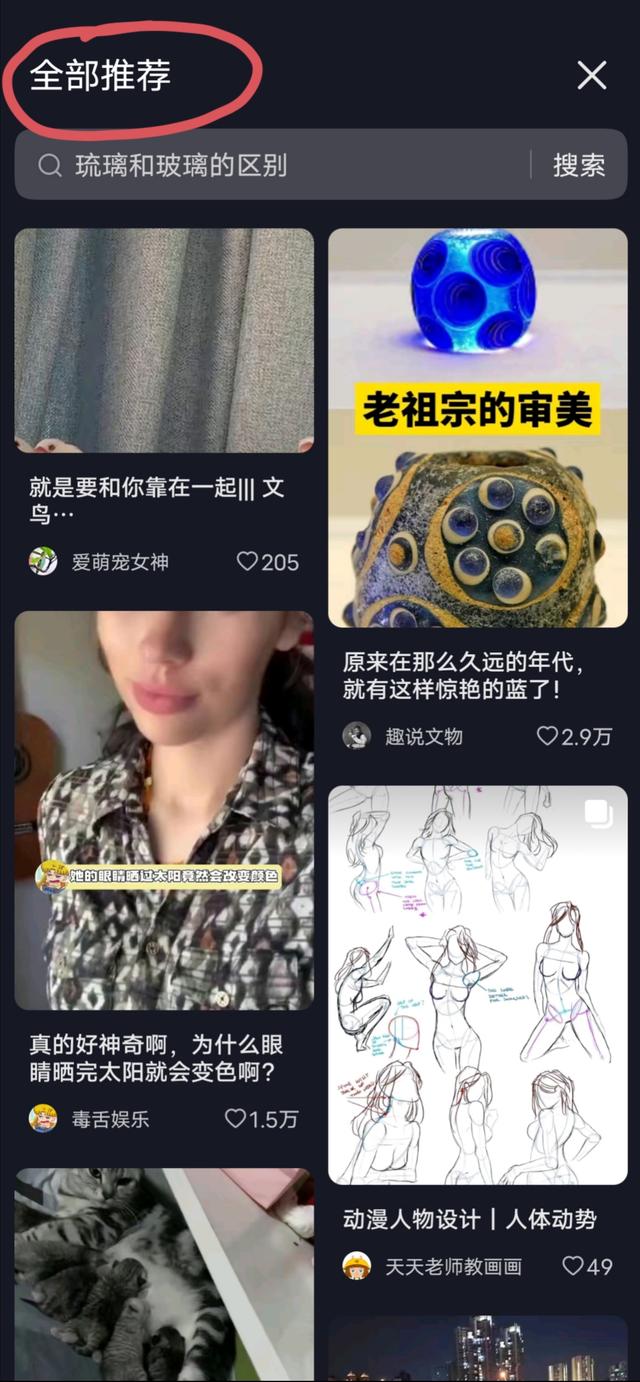This screenshot has width=640, height=1382.
Task: Like the 毒舌娱乐 post
Action: pos(260,1119)
